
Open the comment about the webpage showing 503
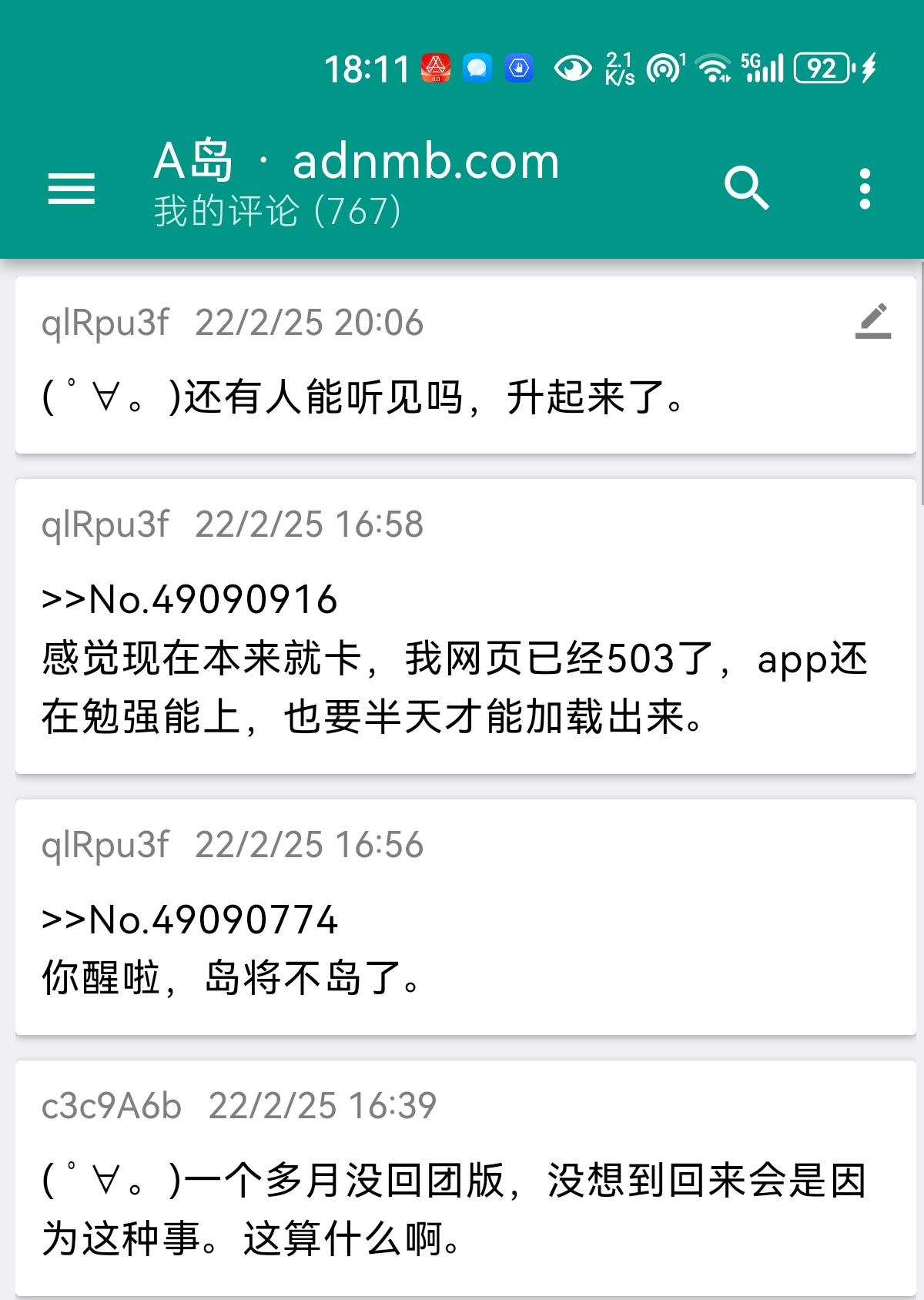pyautogui.click(x=454, y=689)
